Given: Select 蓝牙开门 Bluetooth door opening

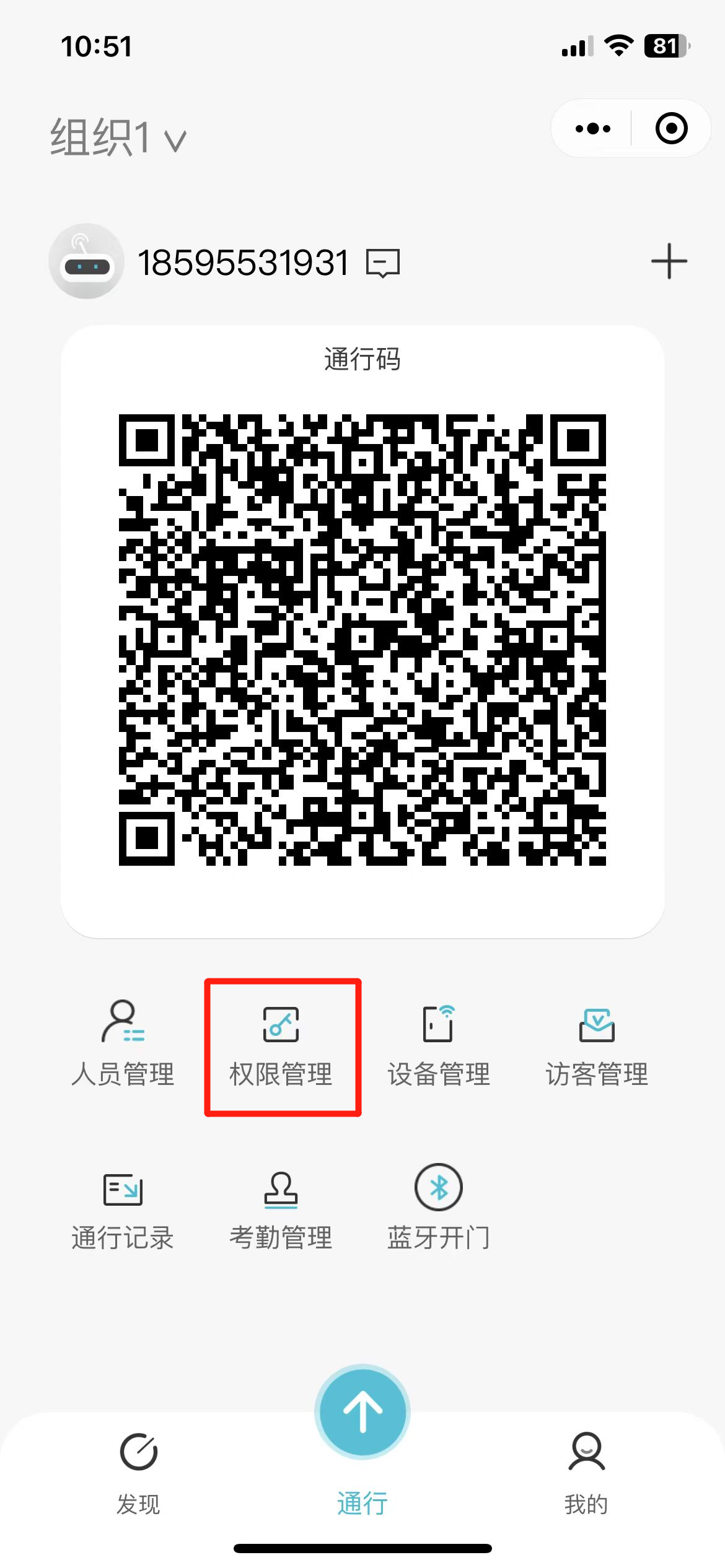Looking at the screenshot, I should (x=439, y=1208).
